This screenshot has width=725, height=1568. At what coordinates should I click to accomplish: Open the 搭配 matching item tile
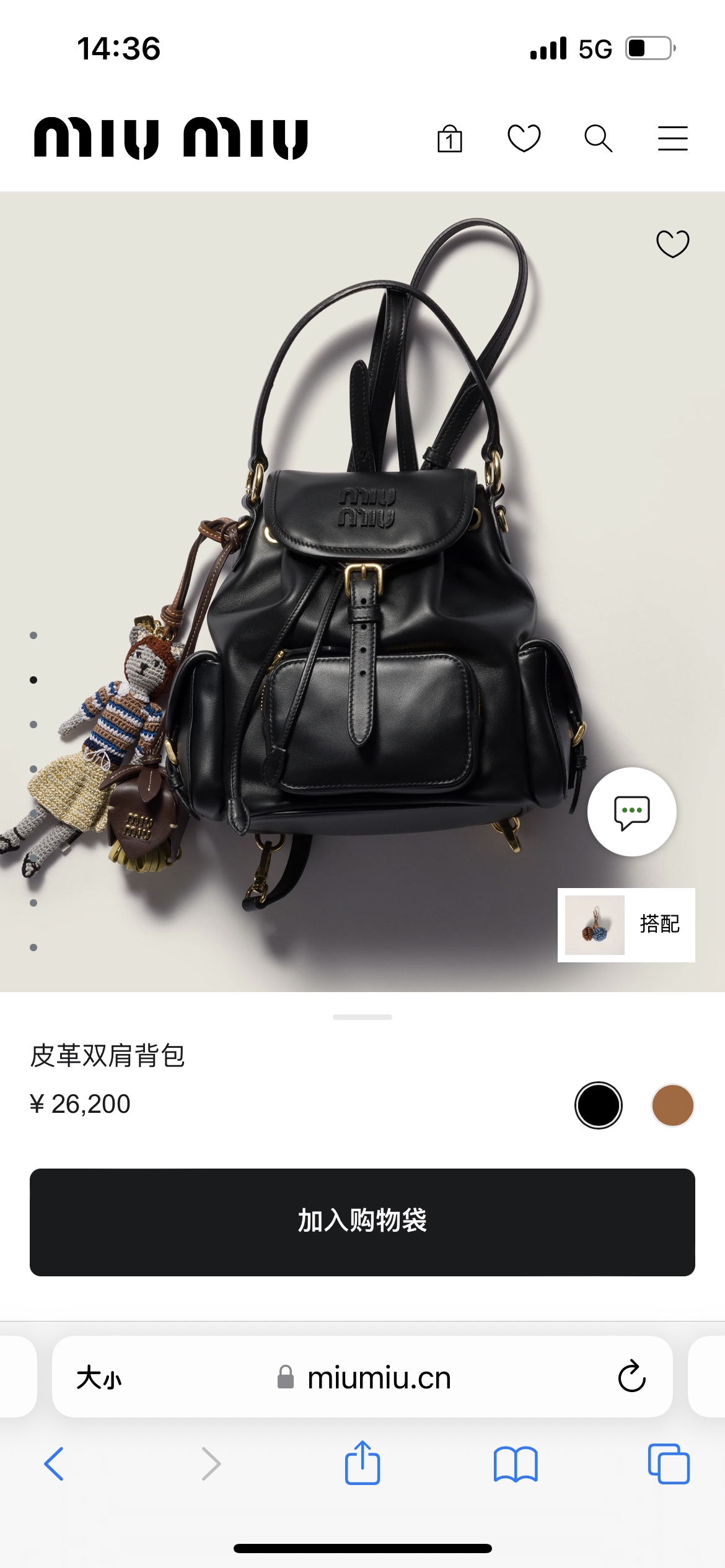(626, 925)
